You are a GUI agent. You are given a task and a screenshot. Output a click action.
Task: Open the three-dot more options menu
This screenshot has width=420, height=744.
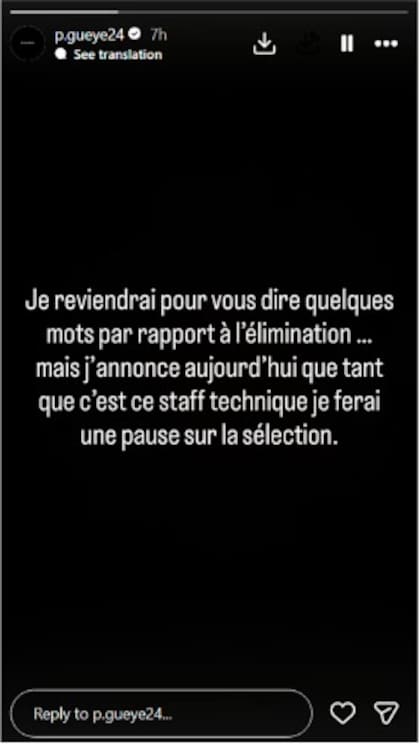386,44
